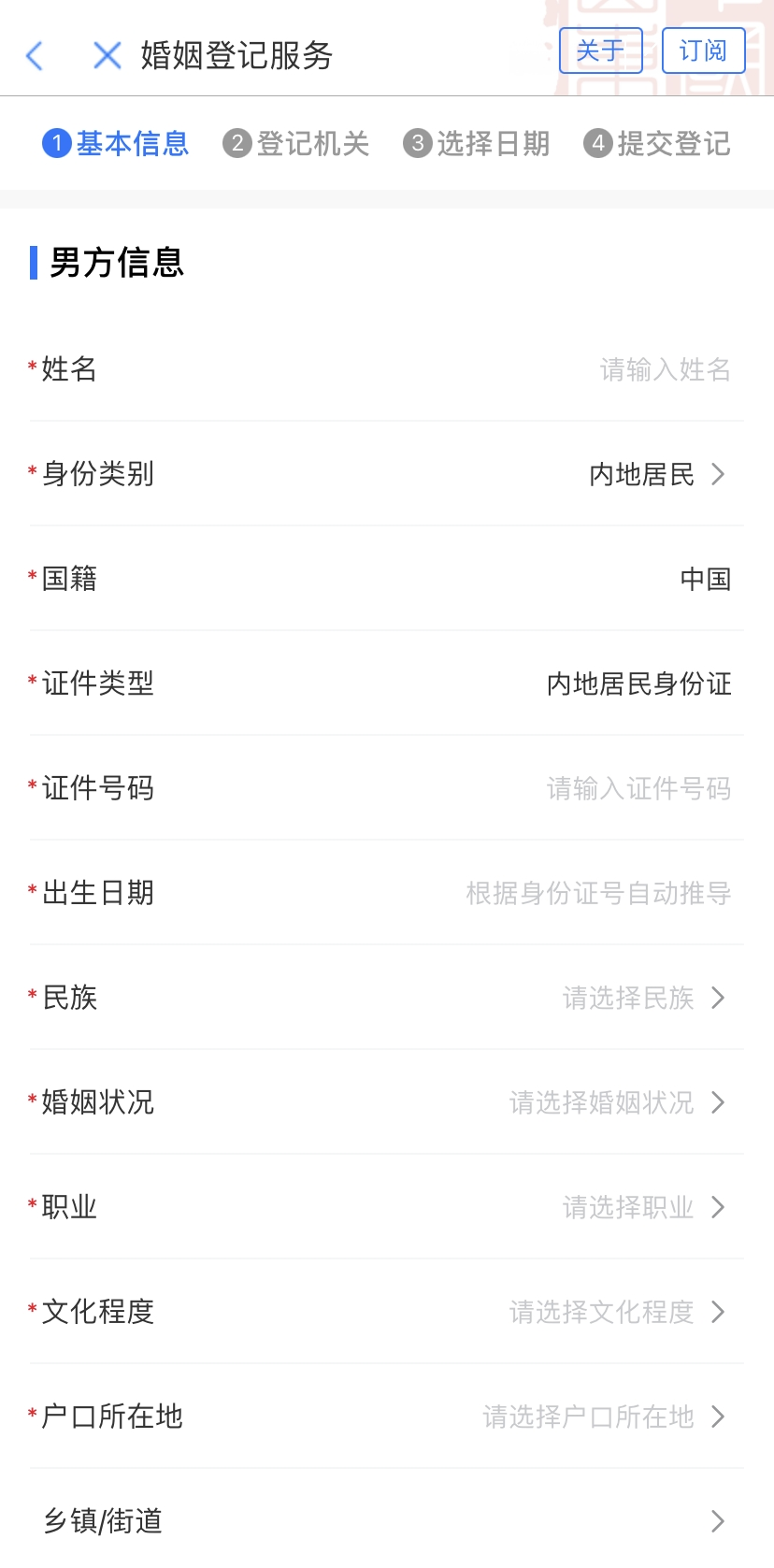
Task: Switch to step 登记机关
Action: [x=296, y=144]
